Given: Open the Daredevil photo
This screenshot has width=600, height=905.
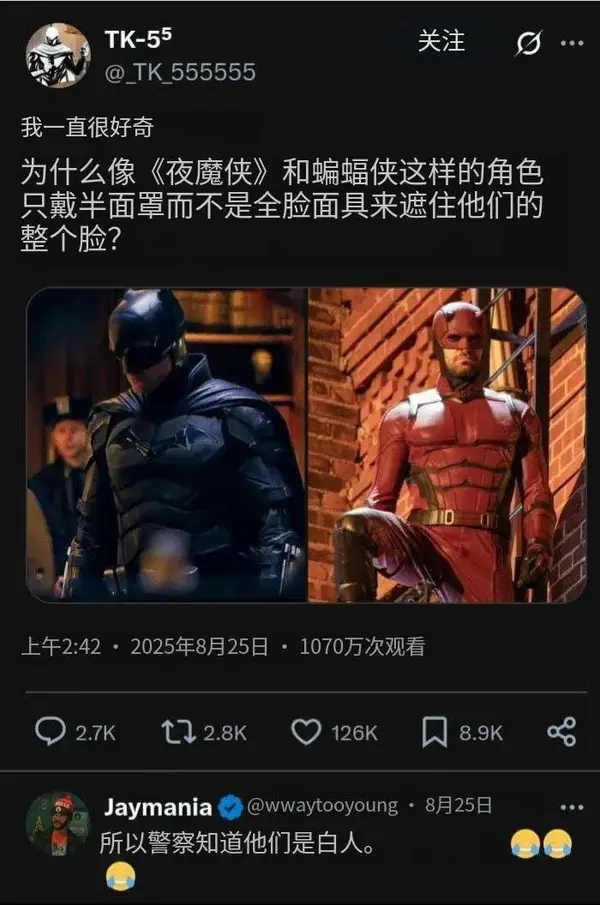Looking at the screenshot, I should [447, 445].
